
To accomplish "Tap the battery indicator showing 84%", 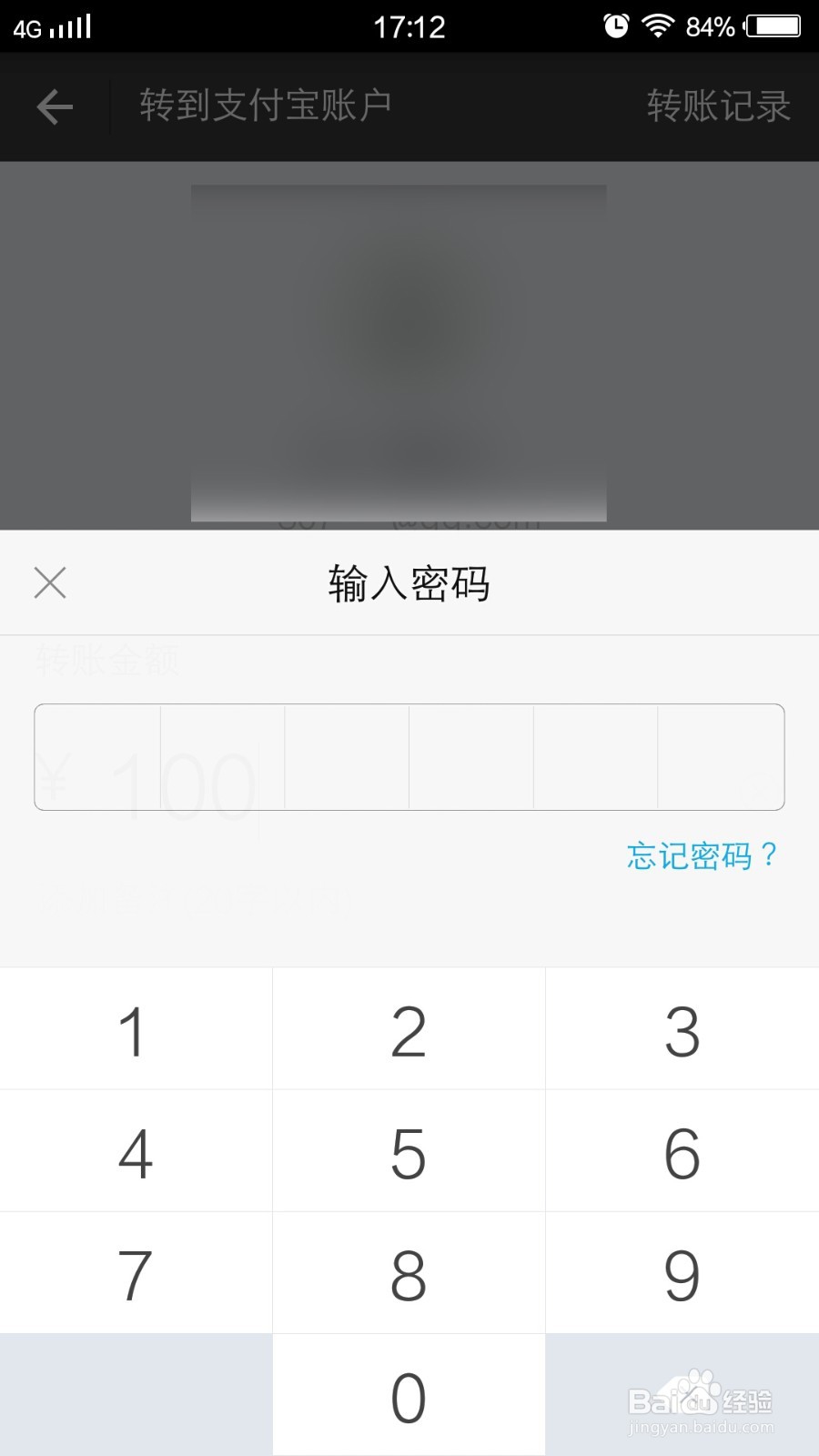I will [x=764, y=27].
